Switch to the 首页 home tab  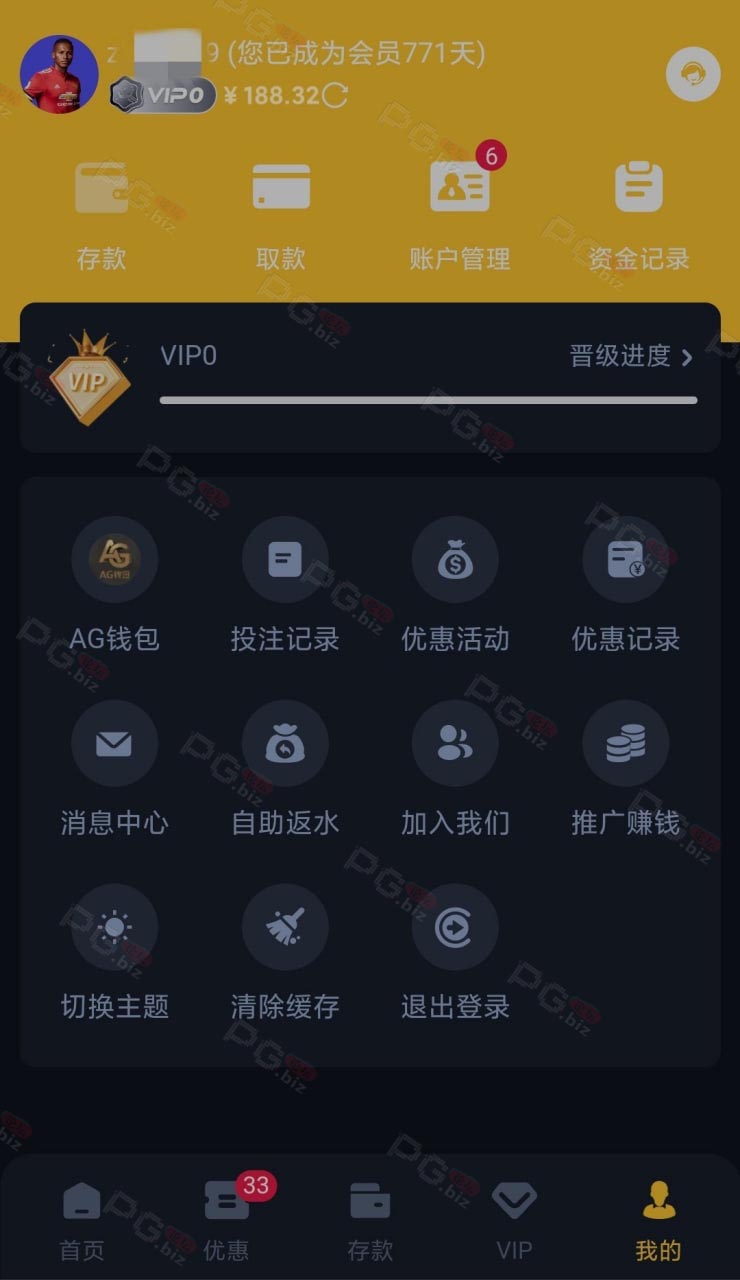[82, 1221]
